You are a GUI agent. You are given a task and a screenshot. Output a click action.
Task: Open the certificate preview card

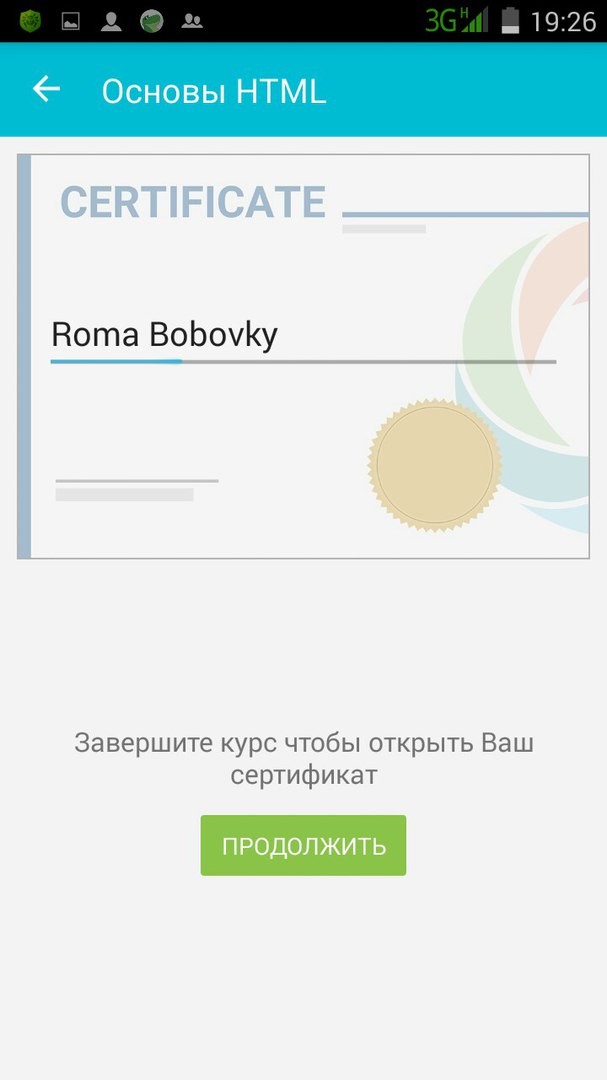(x=303, y=356)
